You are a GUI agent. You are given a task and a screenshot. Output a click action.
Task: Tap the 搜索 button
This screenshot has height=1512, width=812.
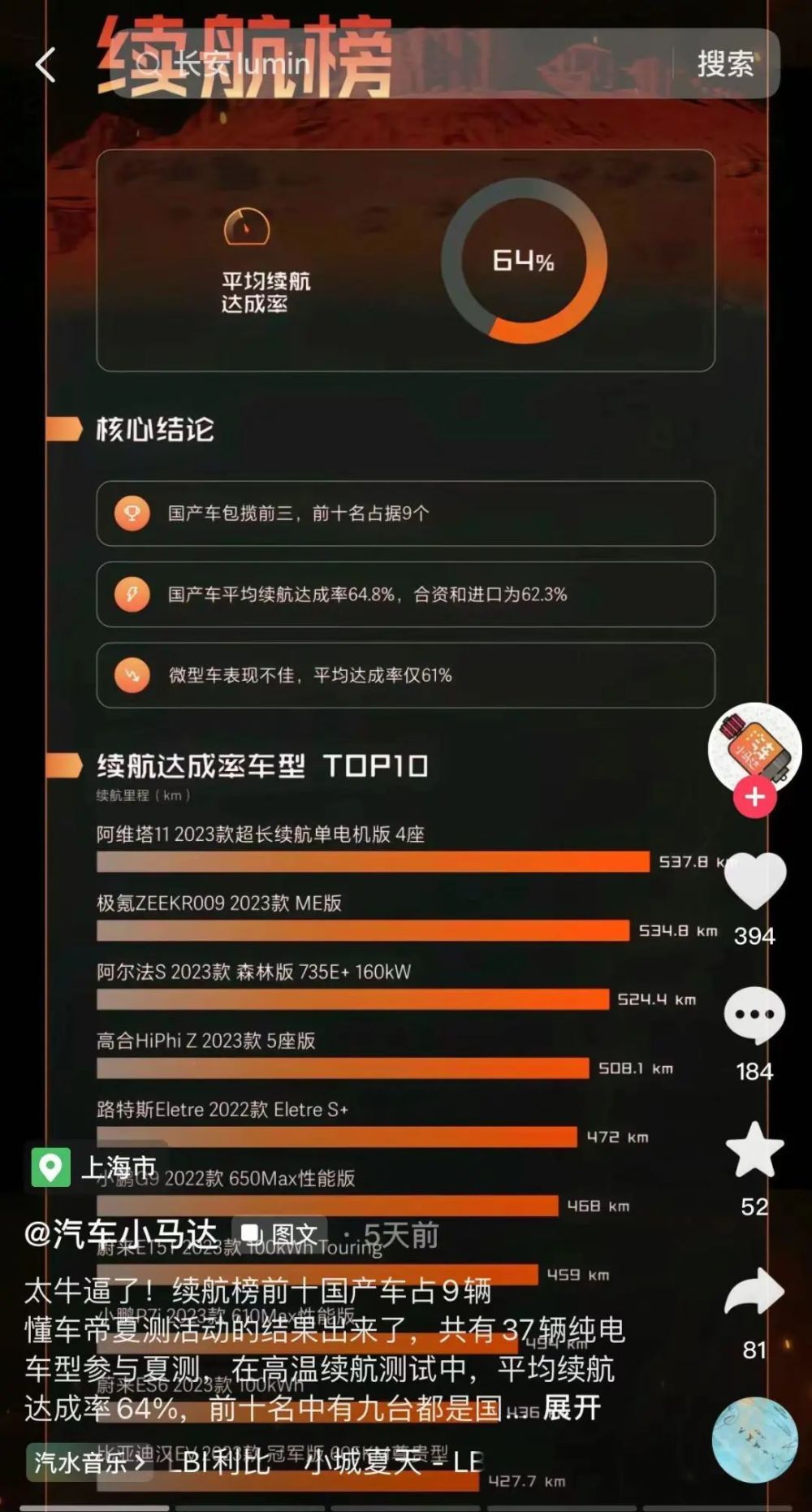pyautogui.click(x=725, y=64)
